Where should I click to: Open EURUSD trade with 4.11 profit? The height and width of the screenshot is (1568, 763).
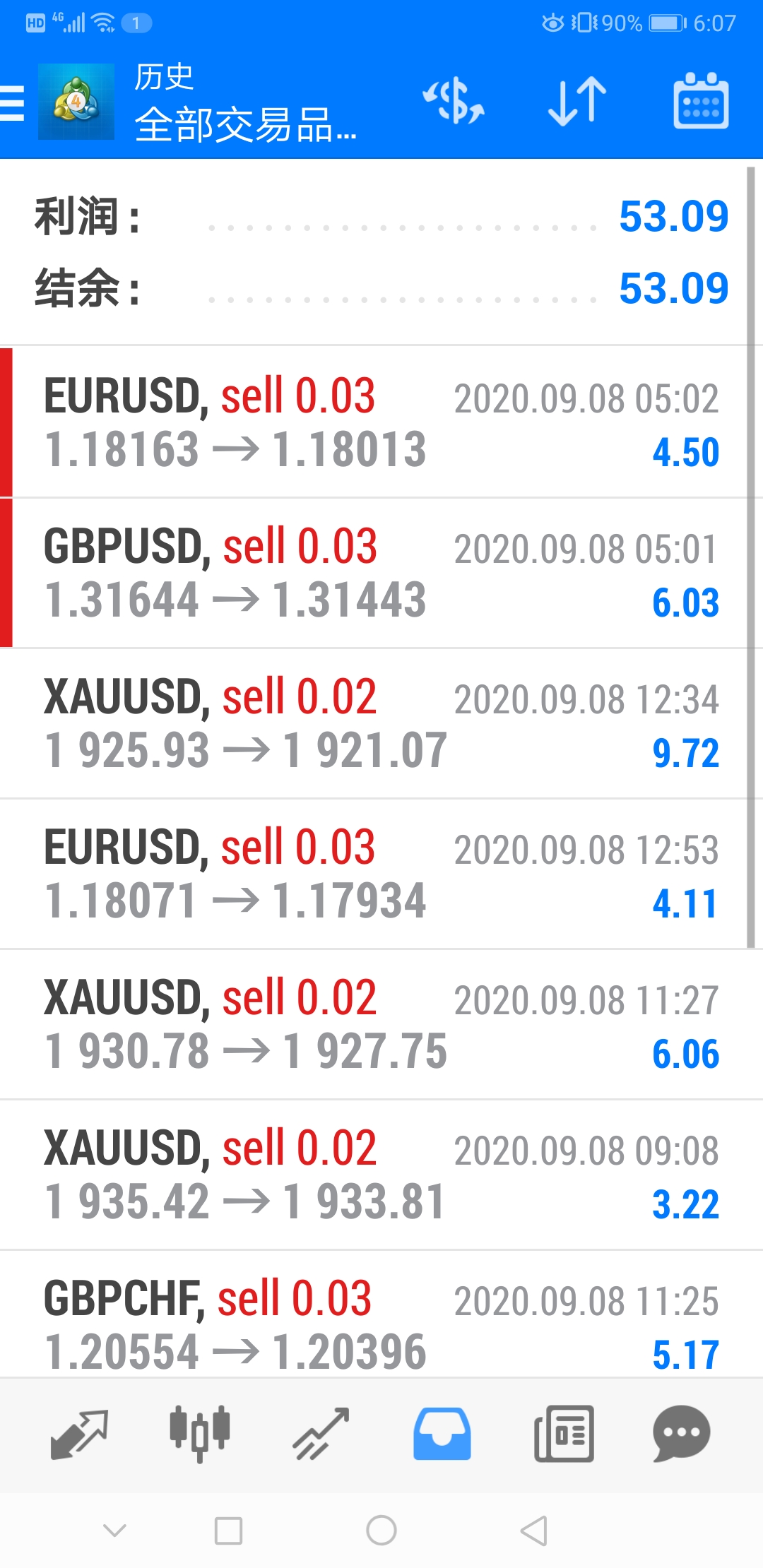click(381, 874)
